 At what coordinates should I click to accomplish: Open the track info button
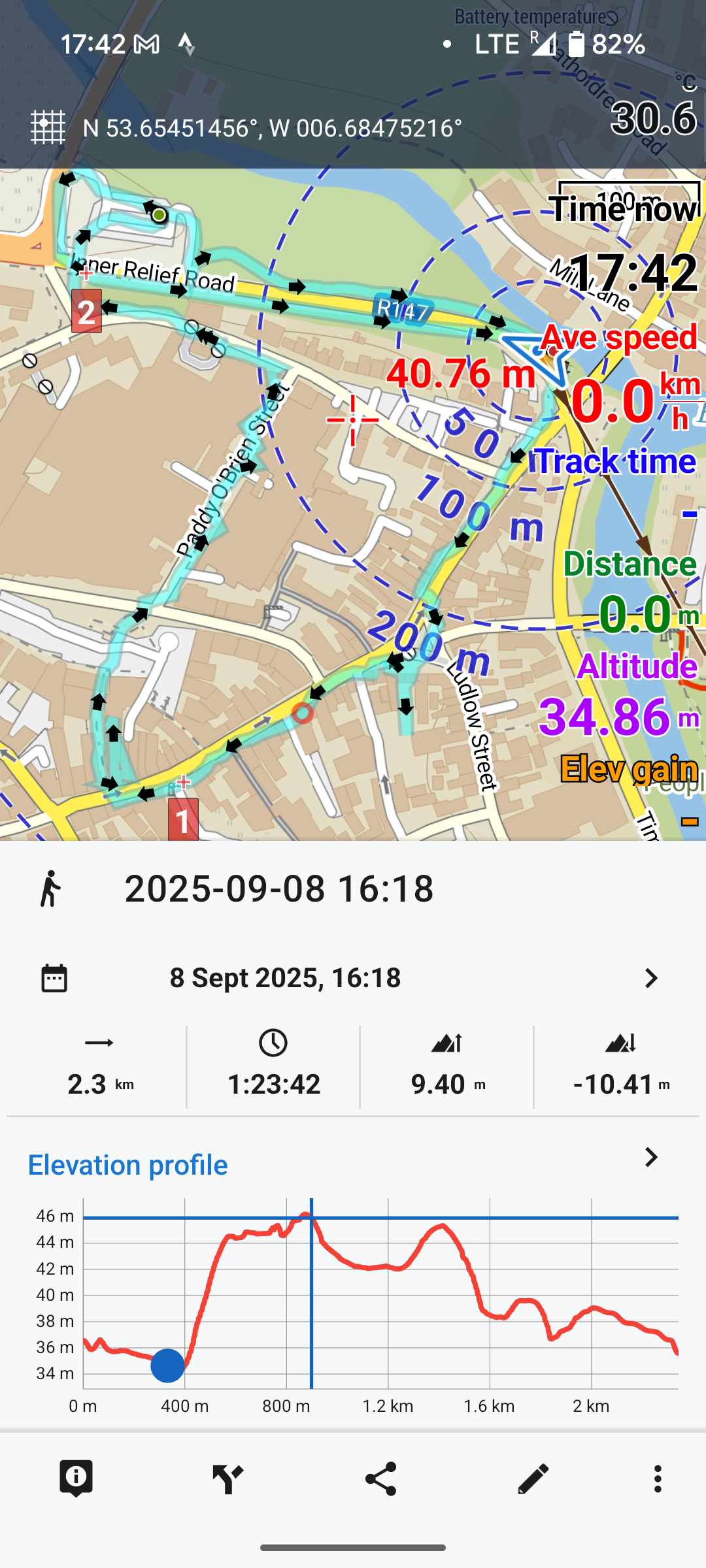click(76, 1478)
